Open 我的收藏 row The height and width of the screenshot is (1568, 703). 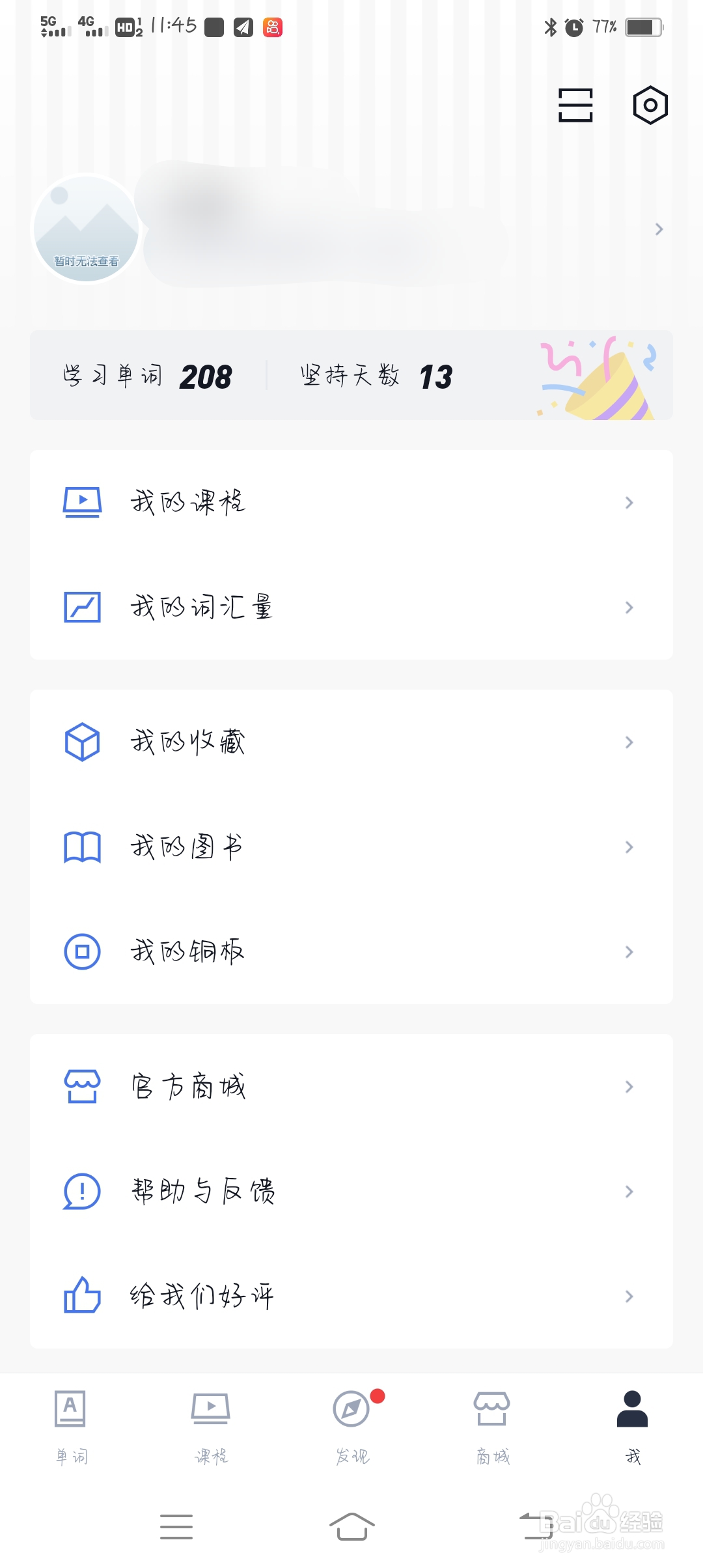pyautogui.click(x=351, y=742)
